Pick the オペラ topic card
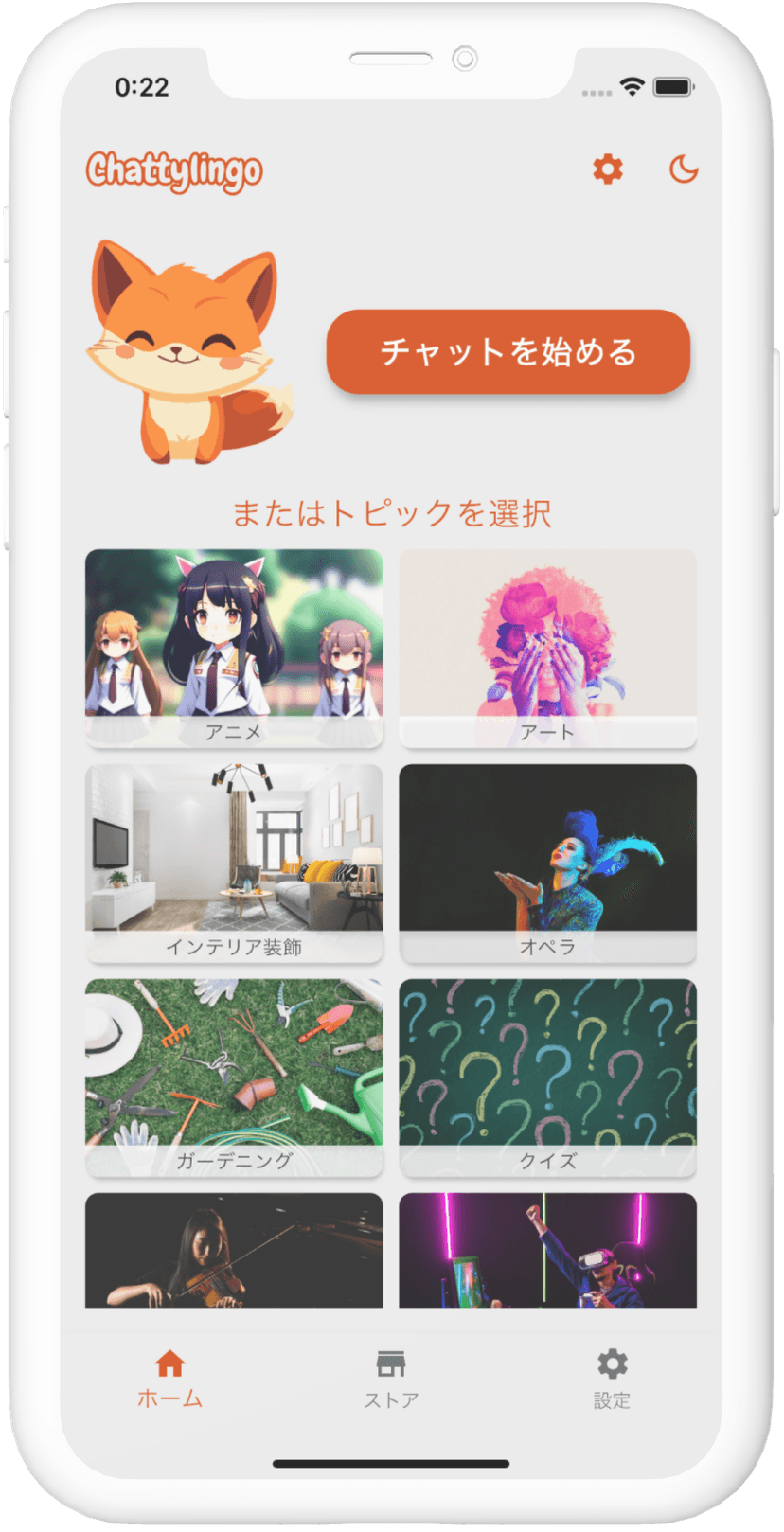The image size is (784, 1532). 547,863
